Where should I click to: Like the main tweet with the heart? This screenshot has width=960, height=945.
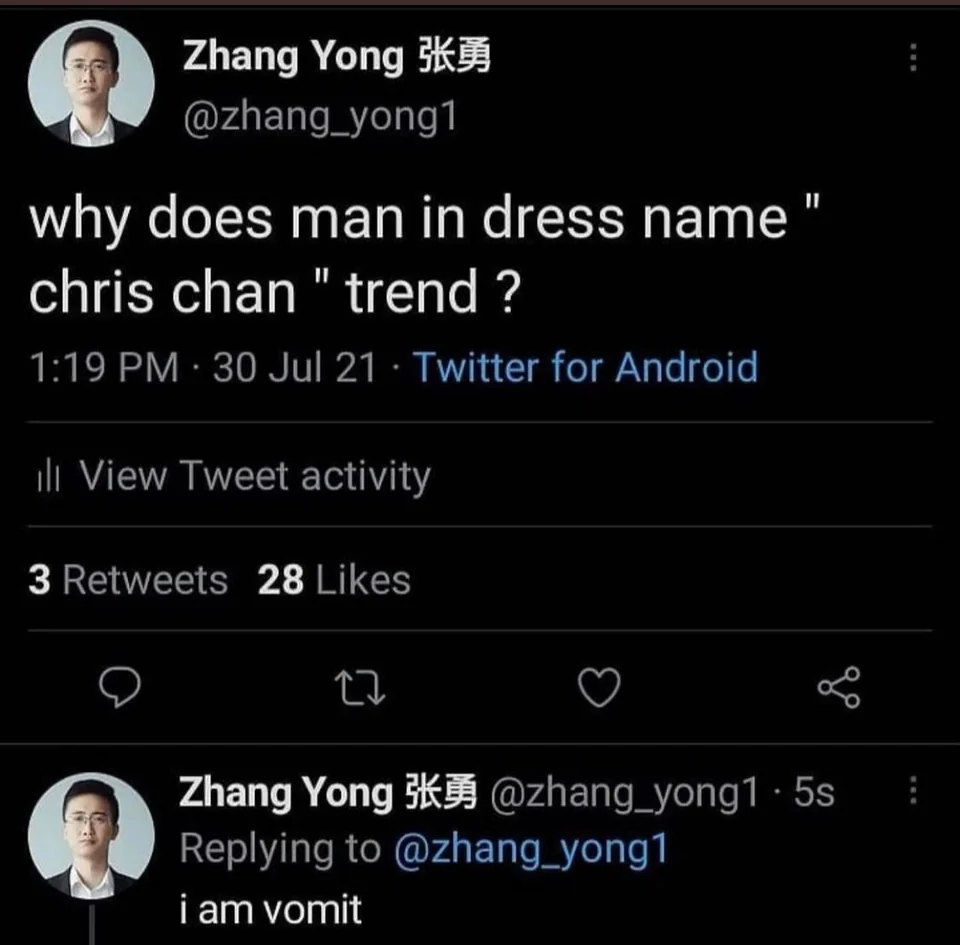coord(600,687)
